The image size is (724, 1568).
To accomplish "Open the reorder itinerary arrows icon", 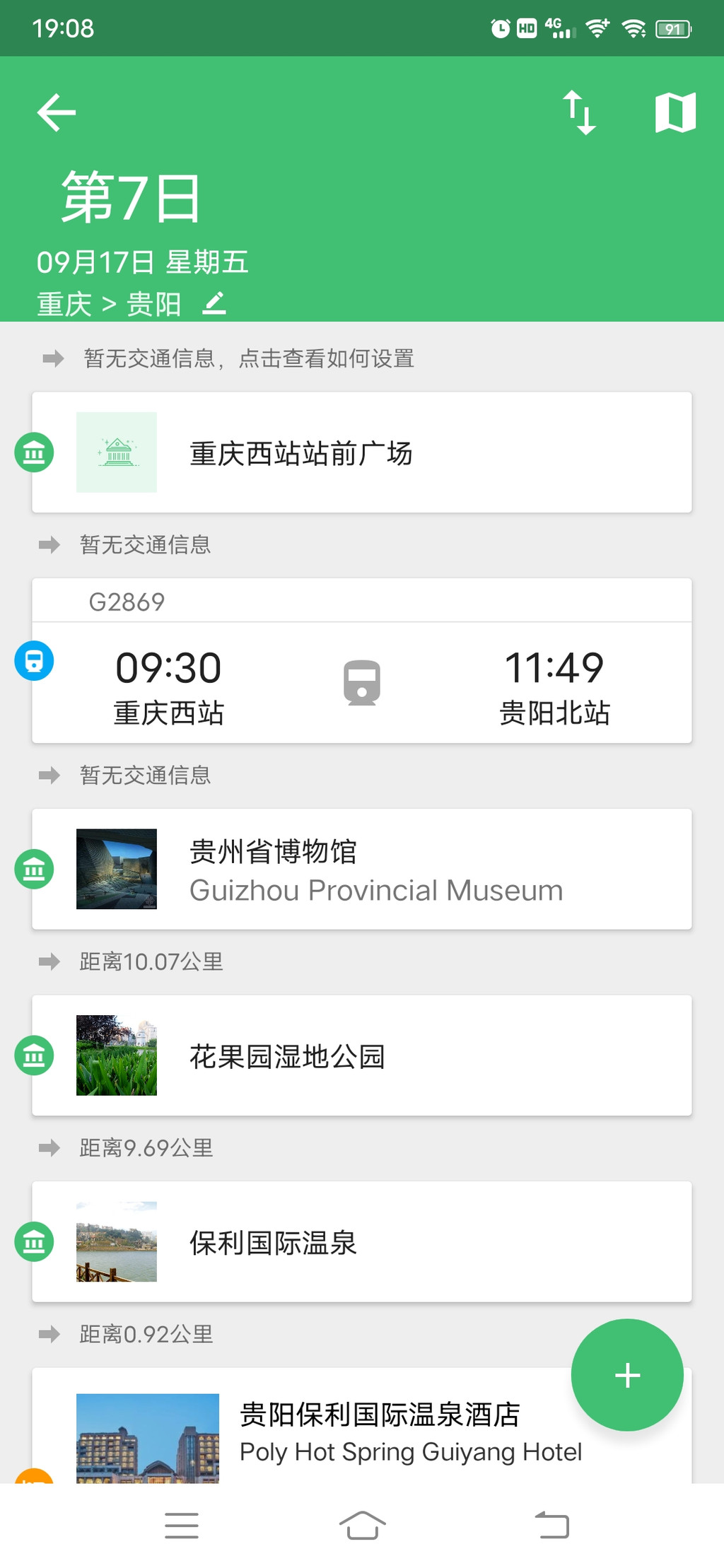I will [x=579, y=112].
